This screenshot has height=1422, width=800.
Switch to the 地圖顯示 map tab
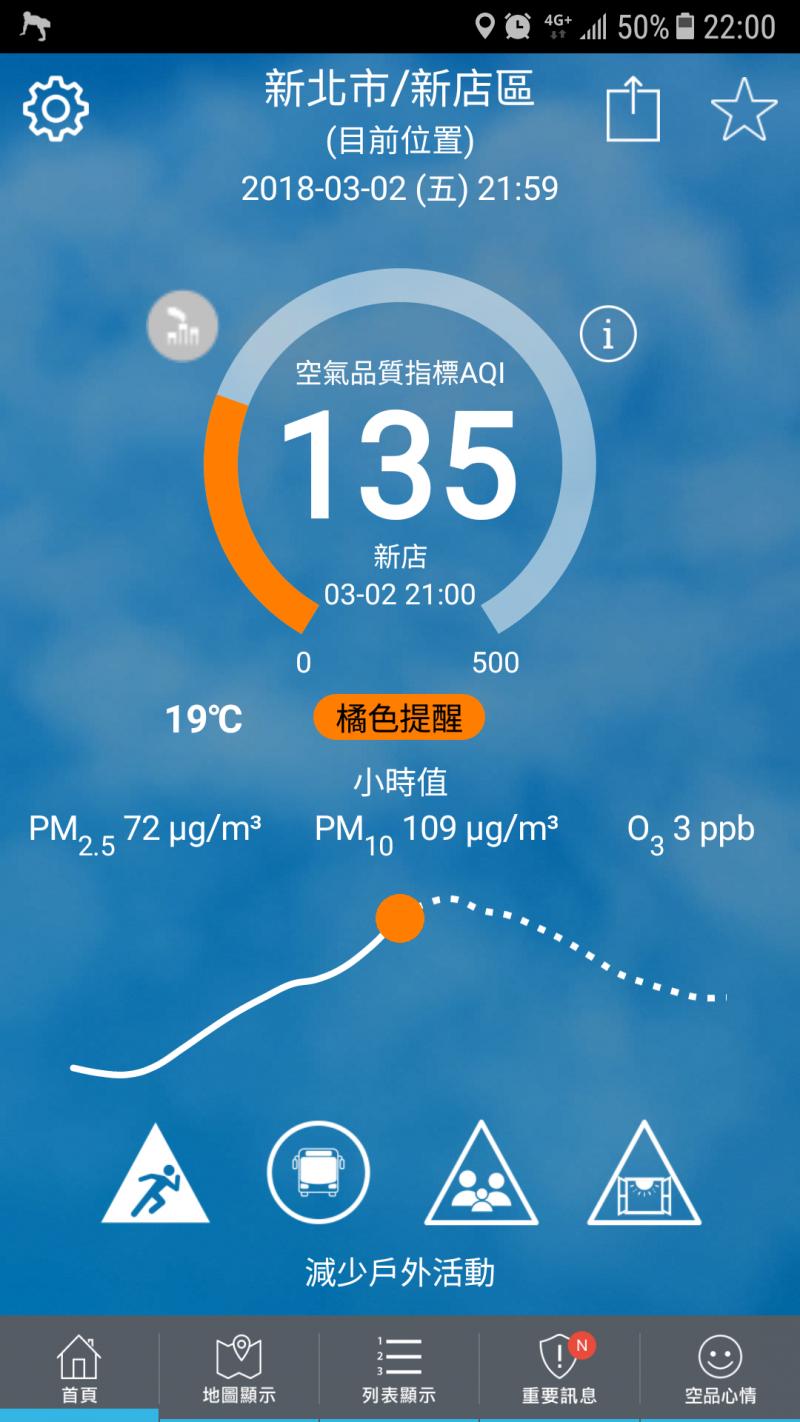(x=239, y=1370)
